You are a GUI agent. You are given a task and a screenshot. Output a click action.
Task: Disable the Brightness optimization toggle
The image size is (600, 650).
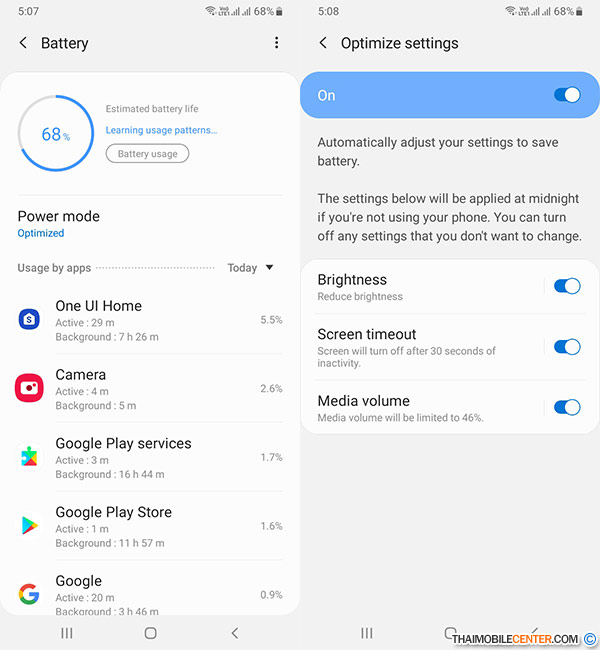click(566, 286)
